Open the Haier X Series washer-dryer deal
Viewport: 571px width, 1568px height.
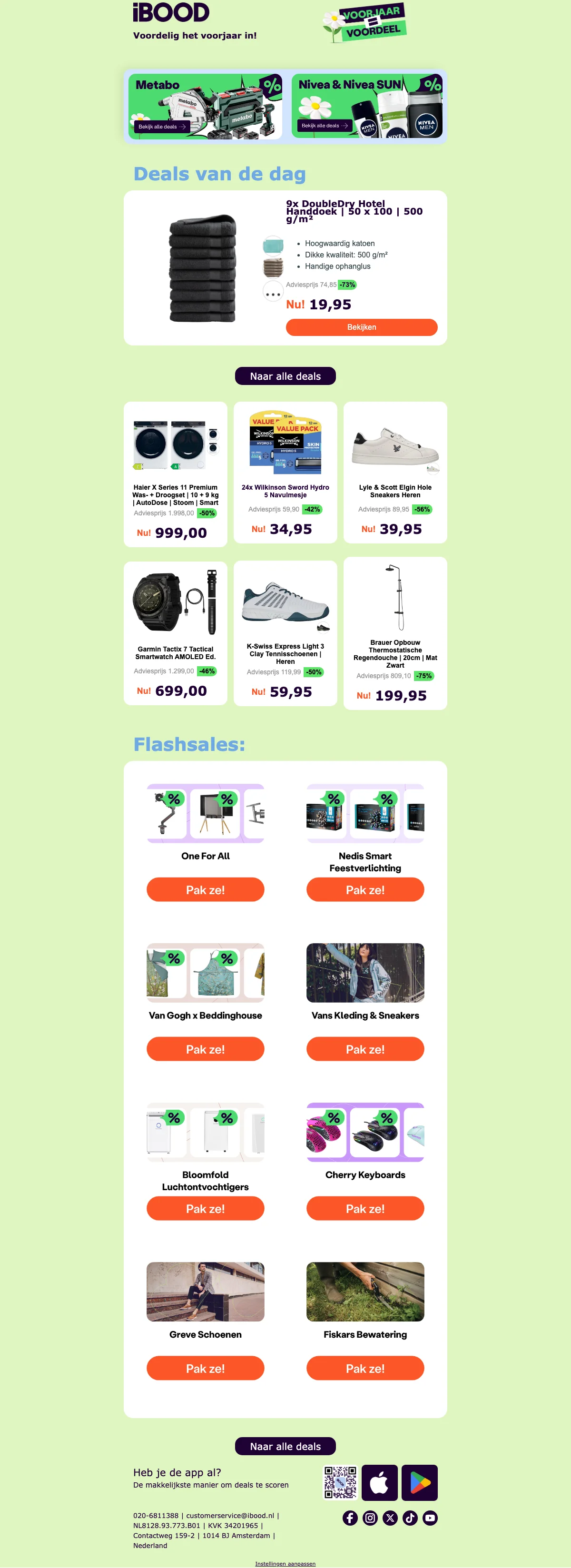point(175,473)
